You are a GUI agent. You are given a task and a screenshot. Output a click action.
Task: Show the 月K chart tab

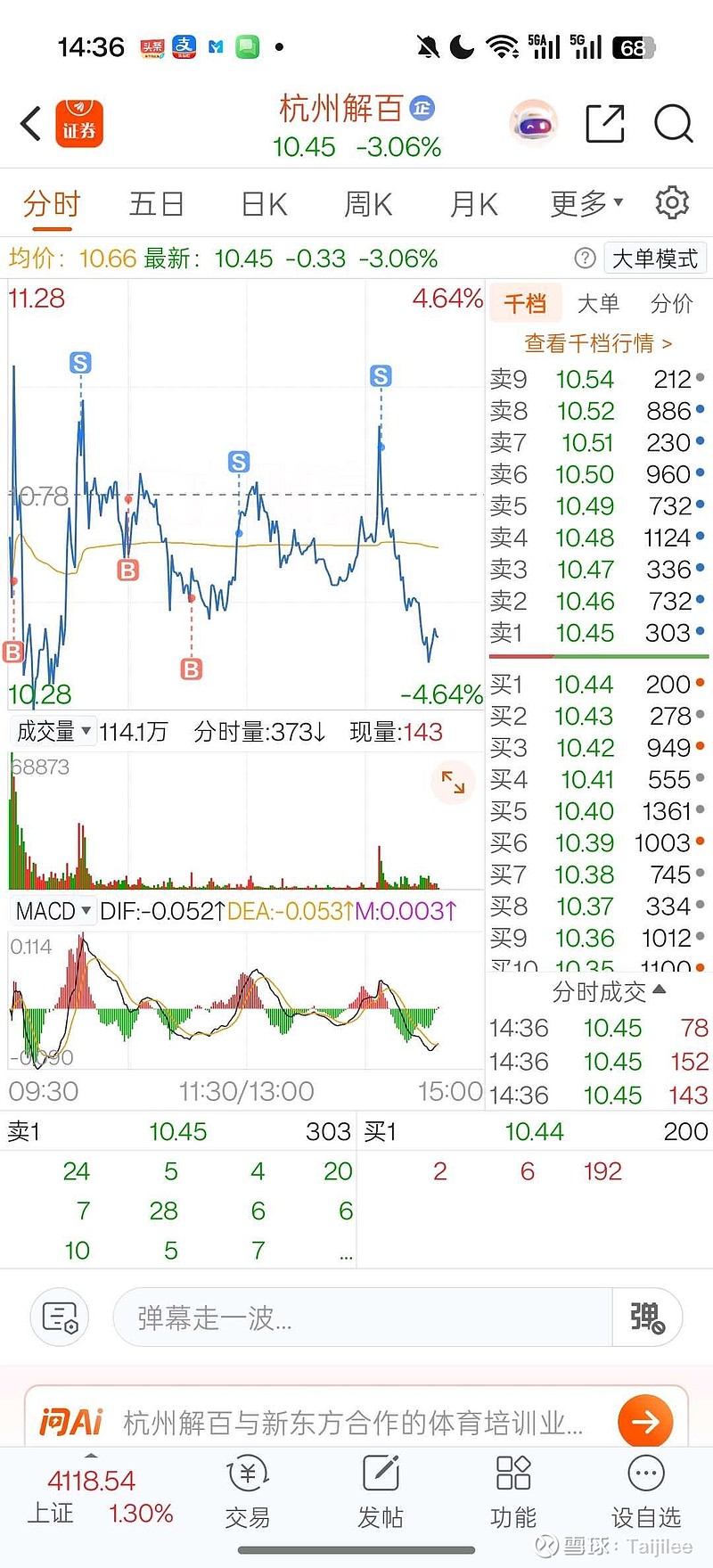[473, 204]
